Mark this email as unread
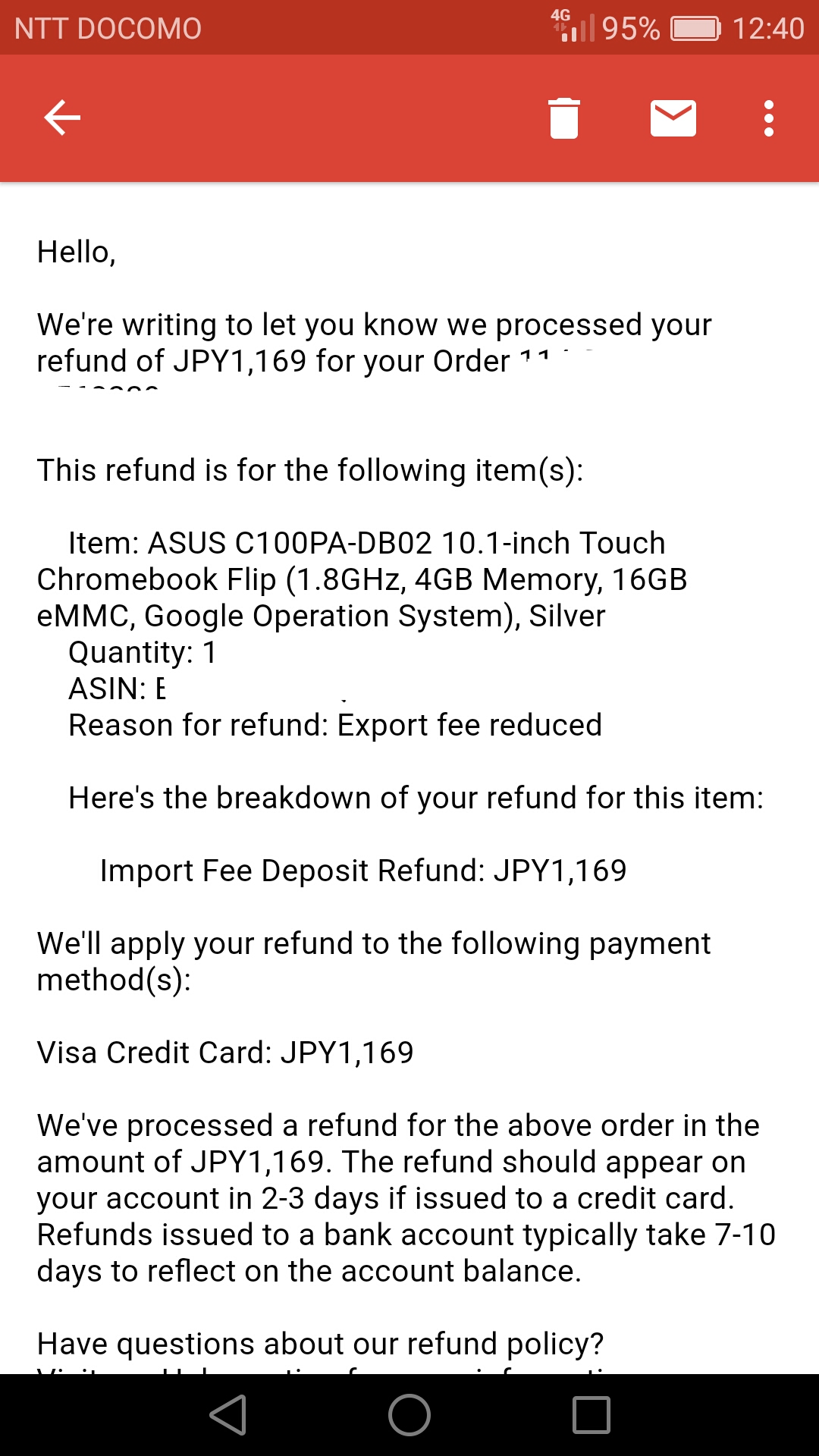The height and width of the screenshot is (1456, 819). (673, 118)
